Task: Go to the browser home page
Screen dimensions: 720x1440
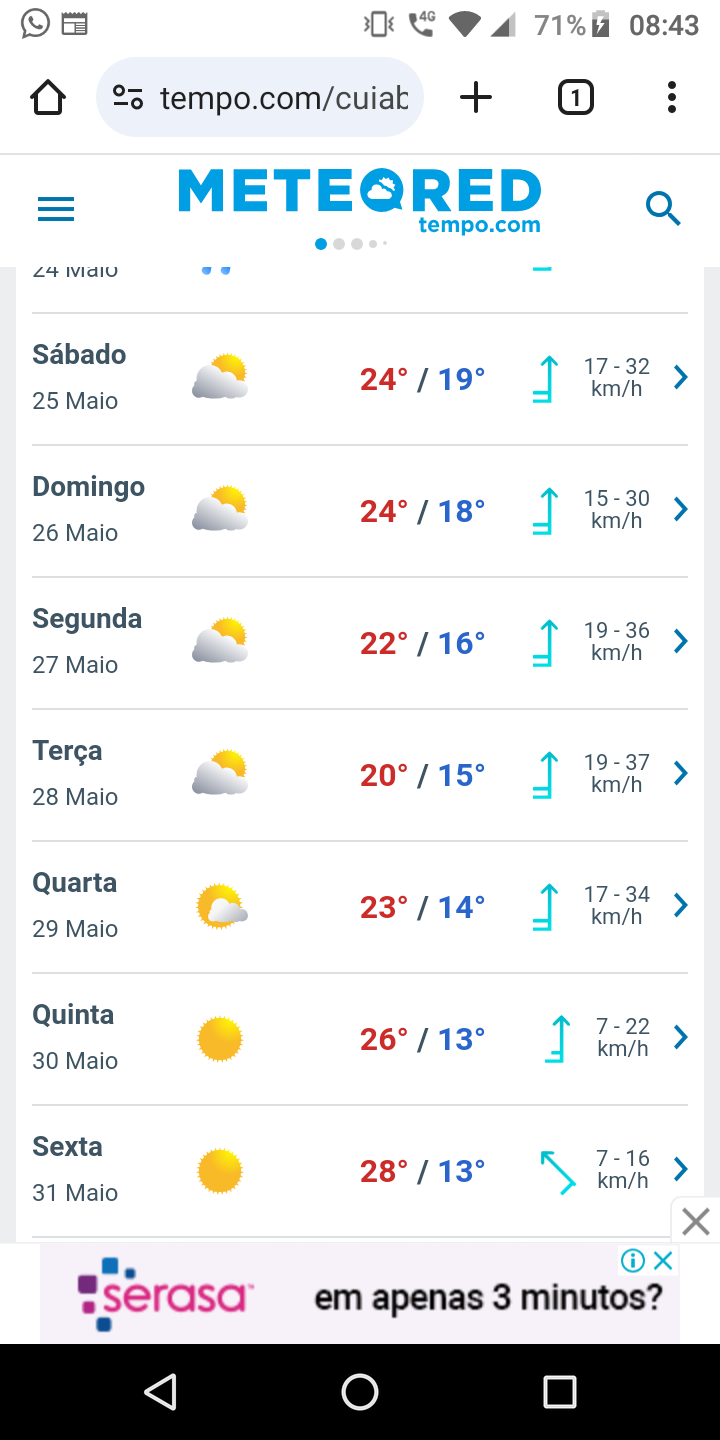Action: [48, 98]
